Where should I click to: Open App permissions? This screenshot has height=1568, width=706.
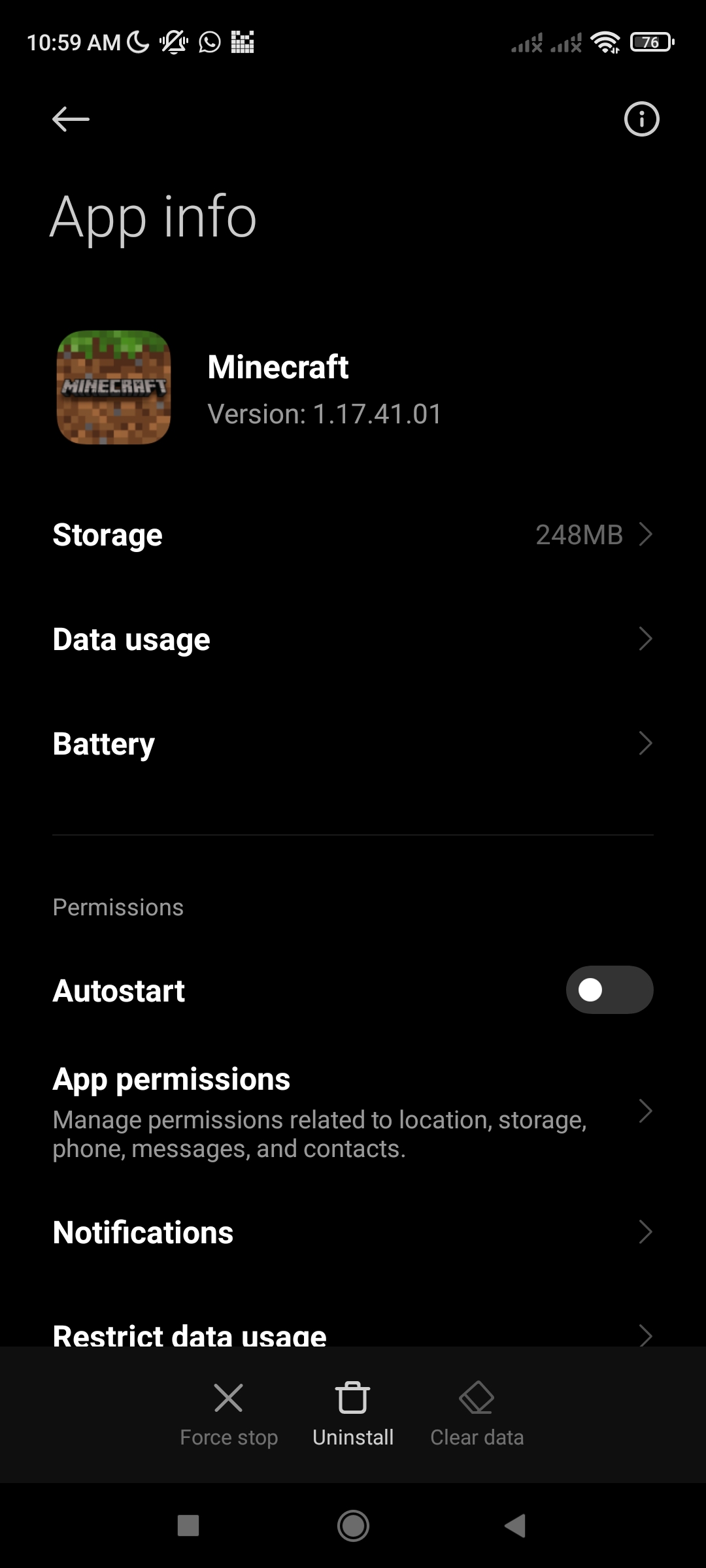click(353, 1111)
